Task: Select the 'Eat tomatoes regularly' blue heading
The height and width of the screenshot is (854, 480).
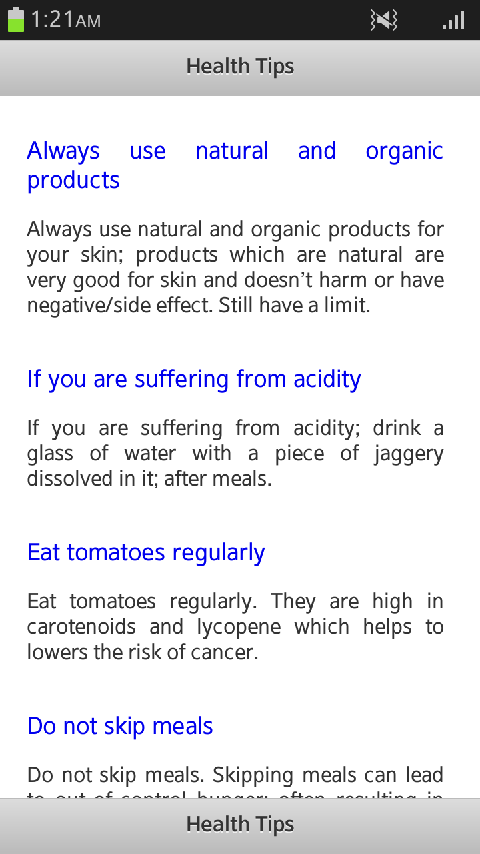Action: click(x=146, y=553)
